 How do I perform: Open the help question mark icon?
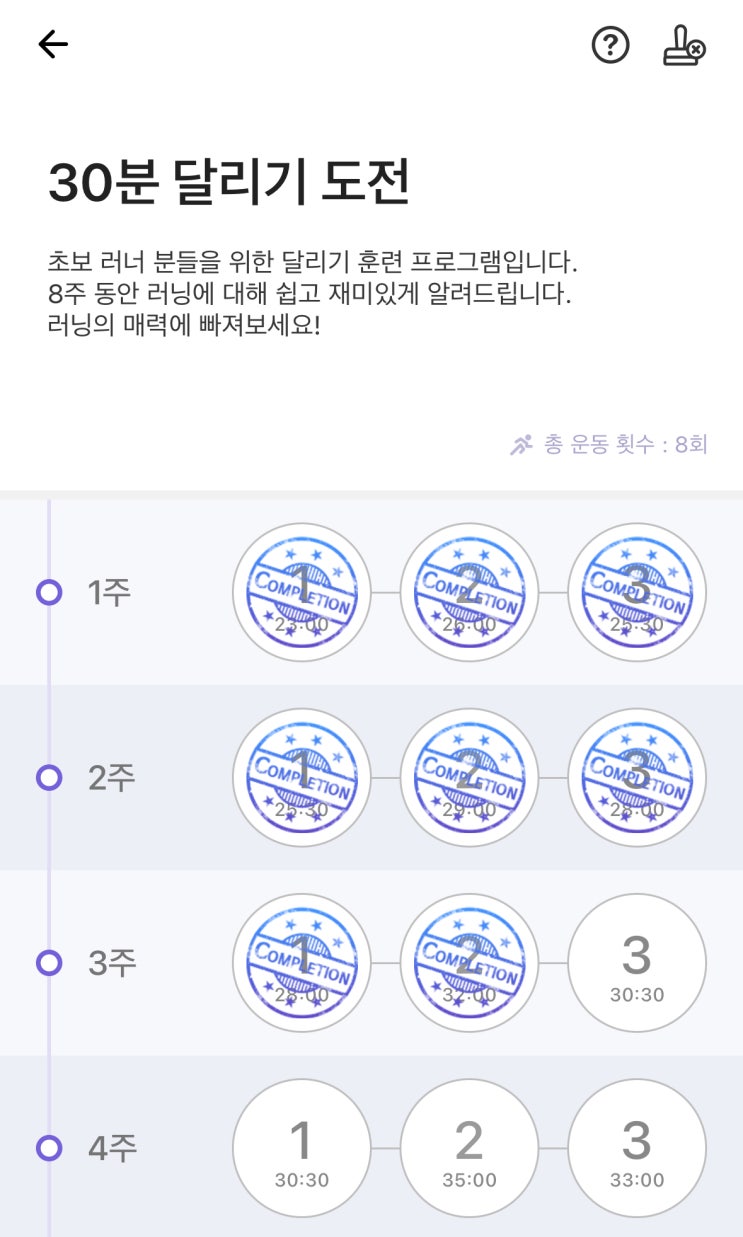[x=610, y=45]
